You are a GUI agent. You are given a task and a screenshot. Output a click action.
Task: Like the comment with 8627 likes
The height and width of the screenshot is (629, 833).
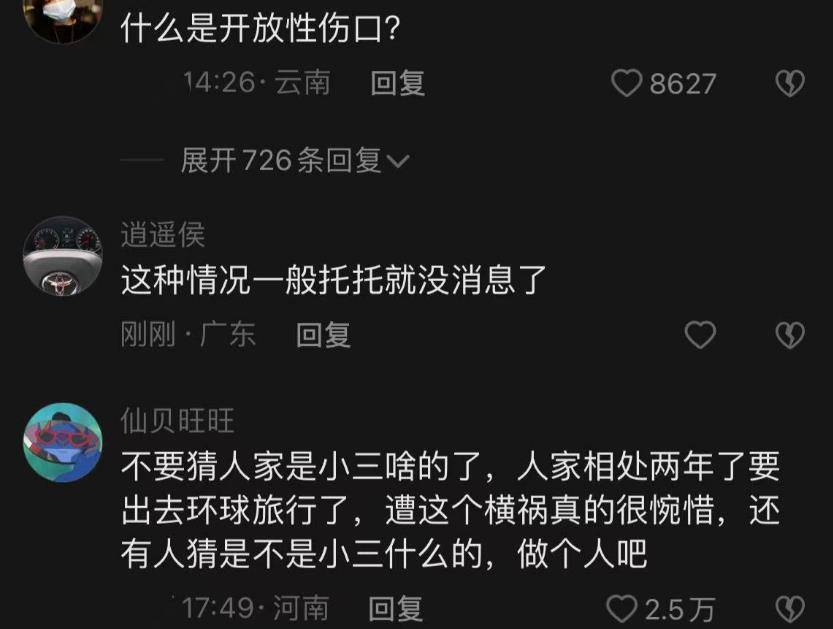627,84
